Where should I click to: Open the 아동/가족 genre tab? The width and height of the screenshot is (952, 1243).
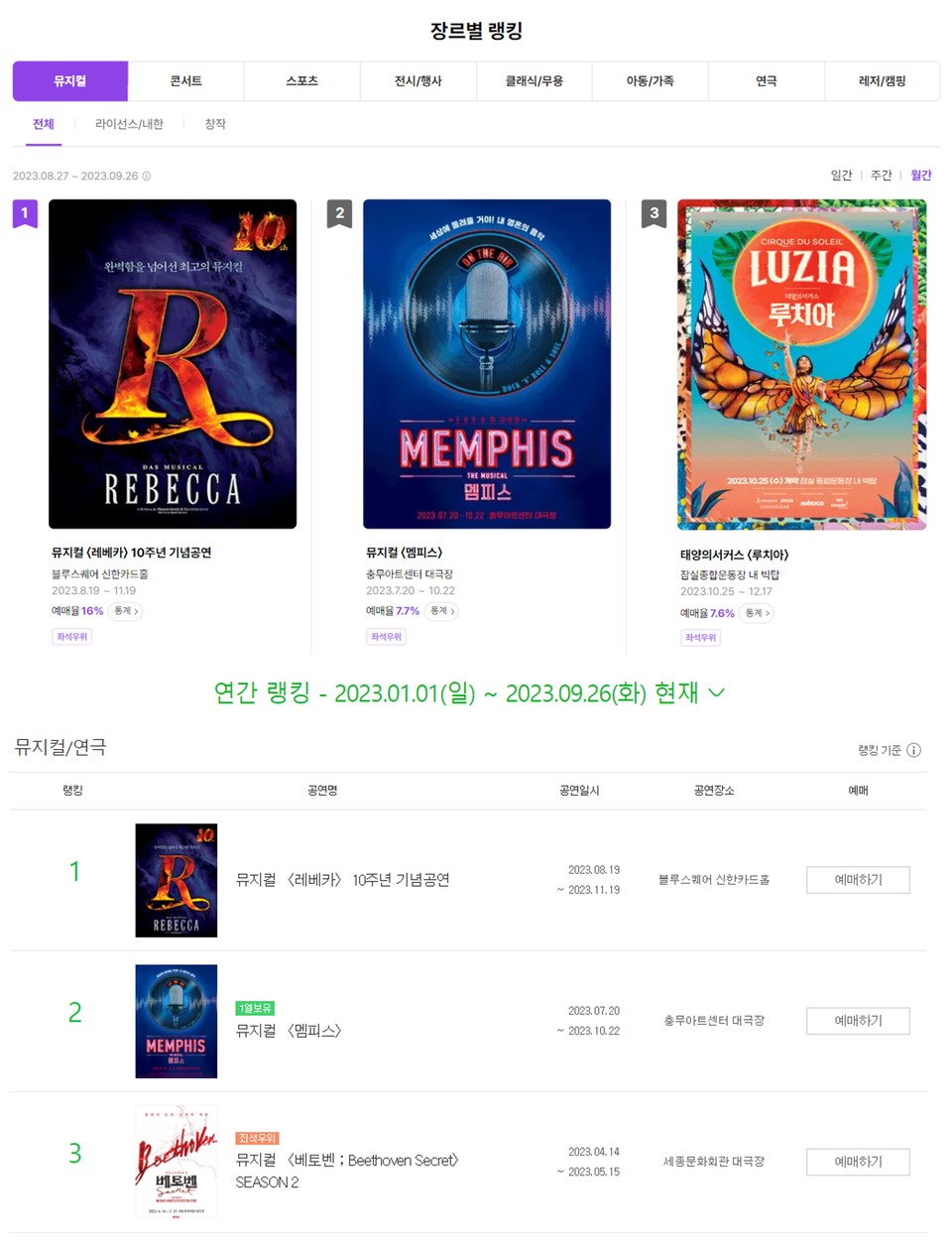tap(650, 81)
